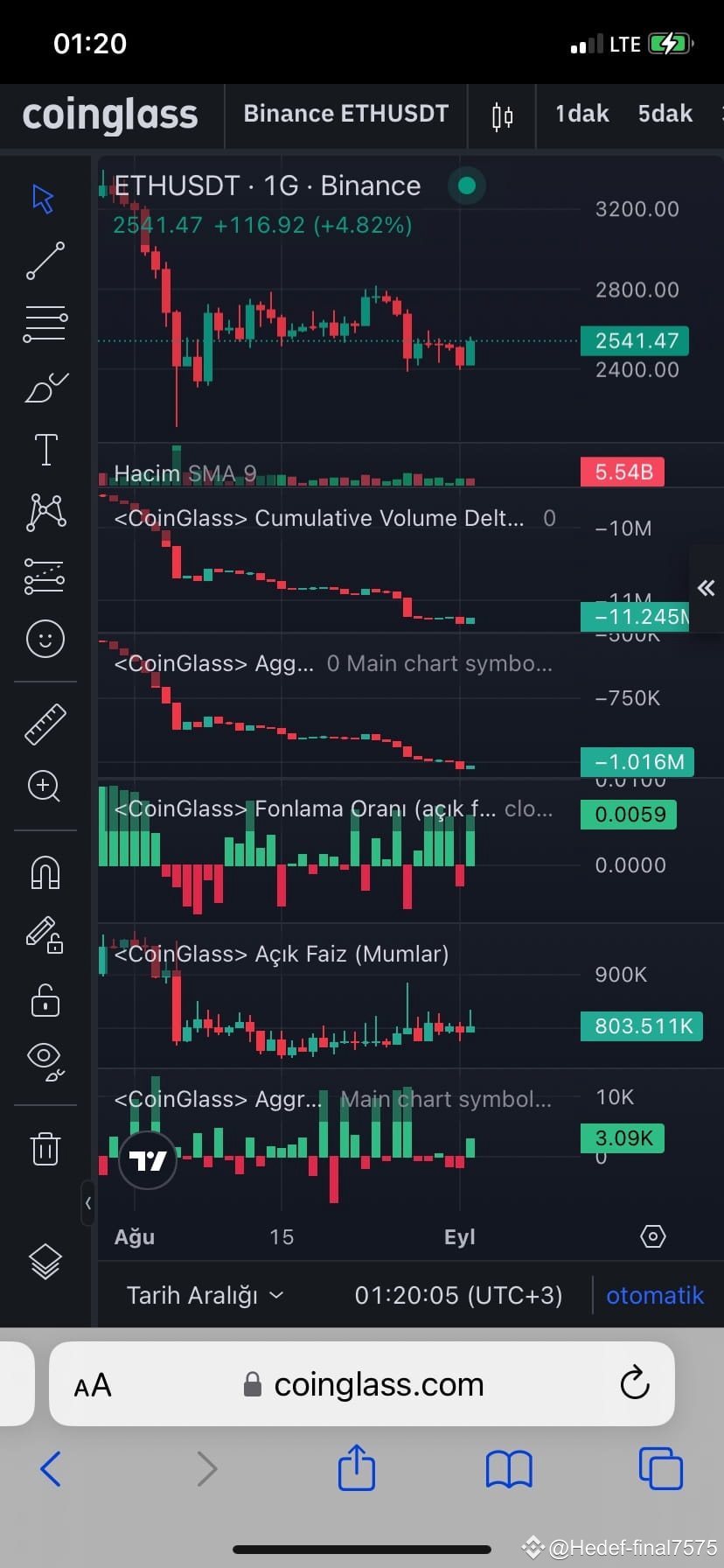Select the ruler measure tool
724x1568 pixels.
[x=45, y=724]
